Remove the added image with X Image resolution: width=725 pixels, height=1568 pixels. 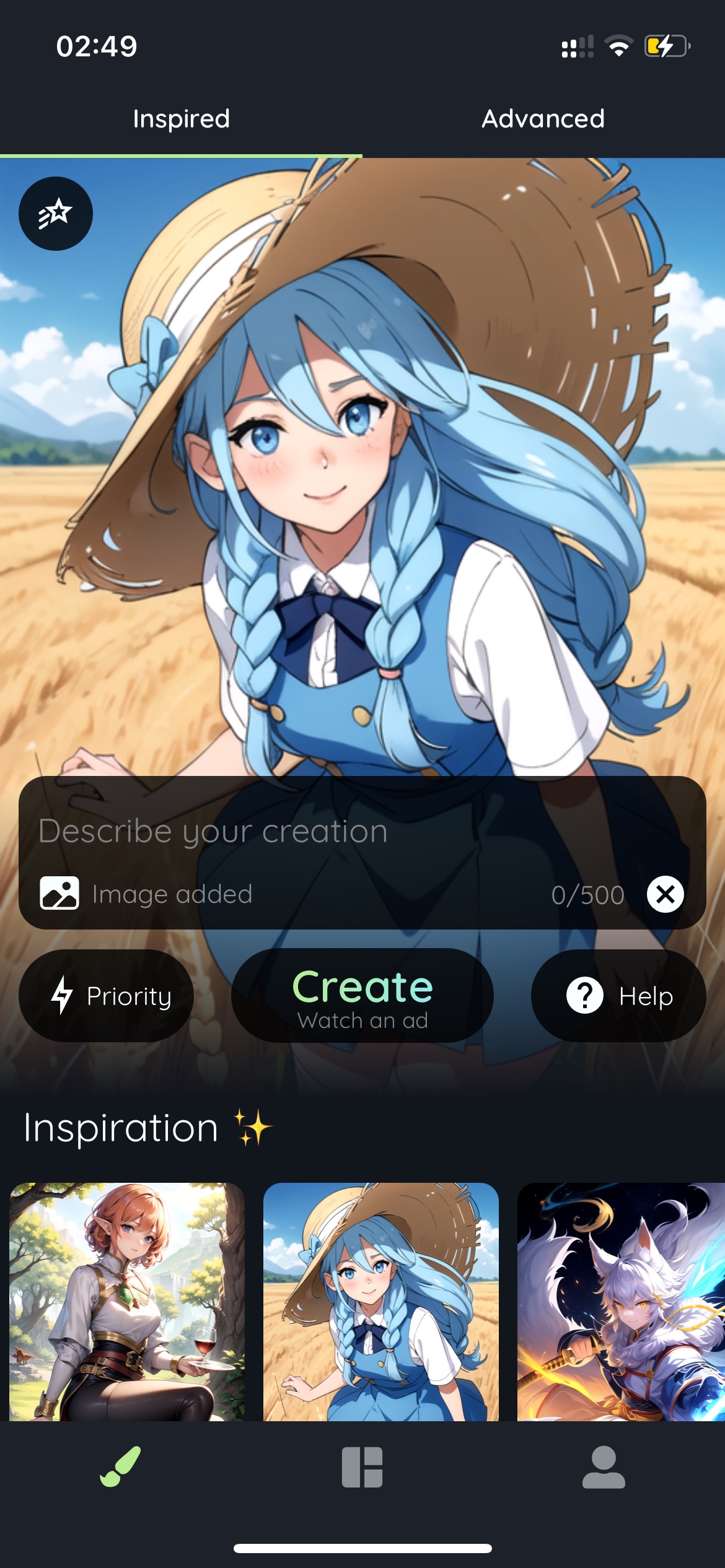pos(665,894)
